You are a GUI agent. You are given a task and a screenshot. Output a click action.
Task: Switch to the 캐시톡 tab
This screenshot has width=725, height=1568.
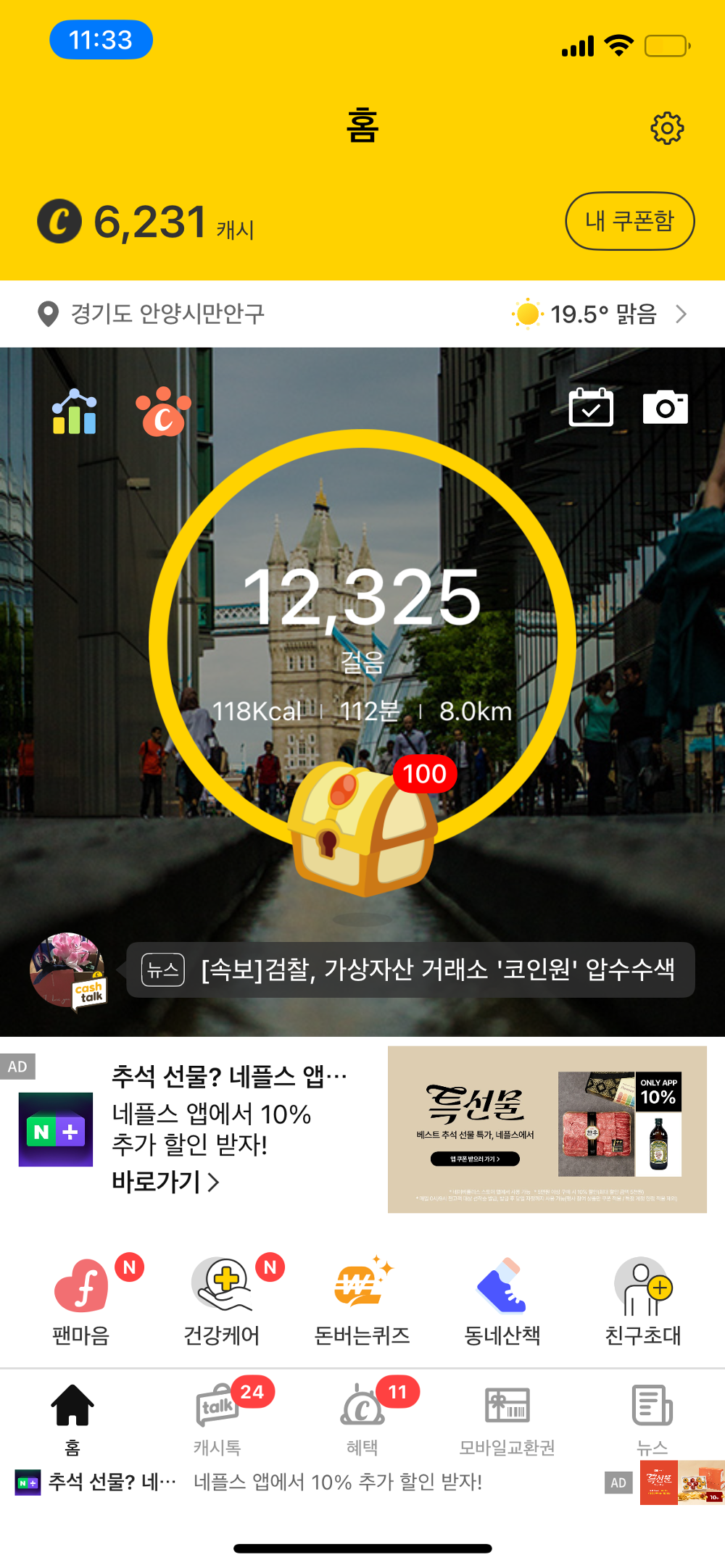217,1417
